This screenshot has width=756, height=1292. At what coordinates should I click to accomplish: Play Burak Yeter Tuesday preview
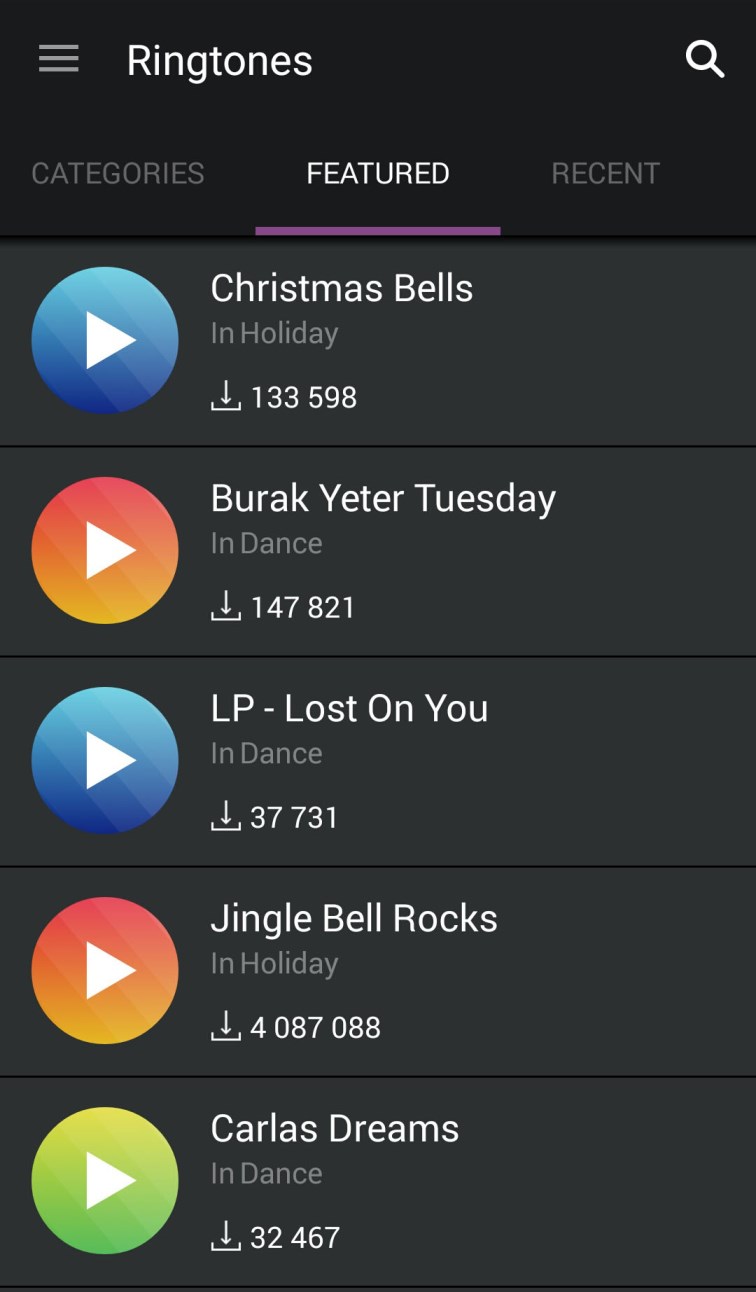tap(105, 550)
